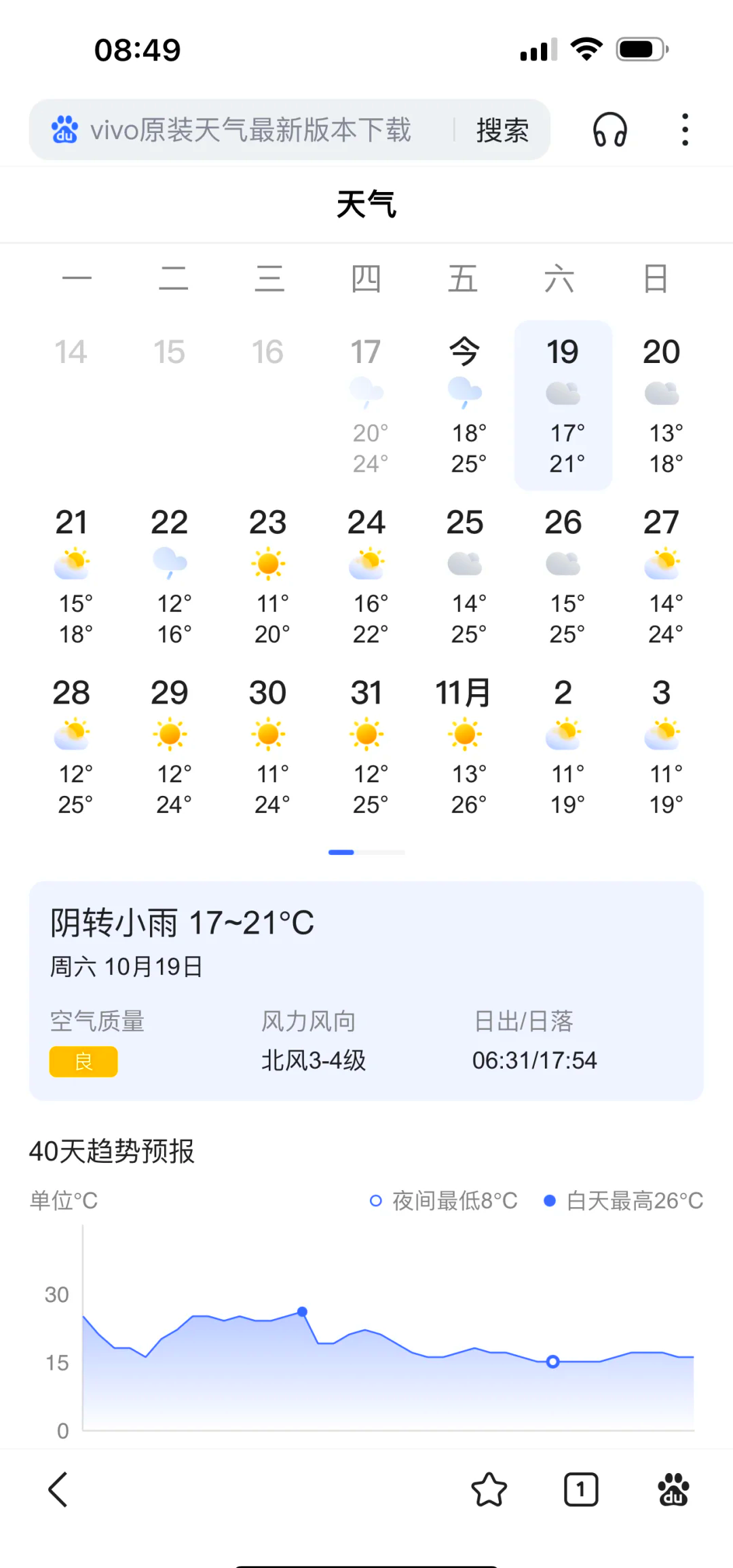Hit the 搜索 button
Viewport: 733px width, 1568px height.
click(502, 130)
